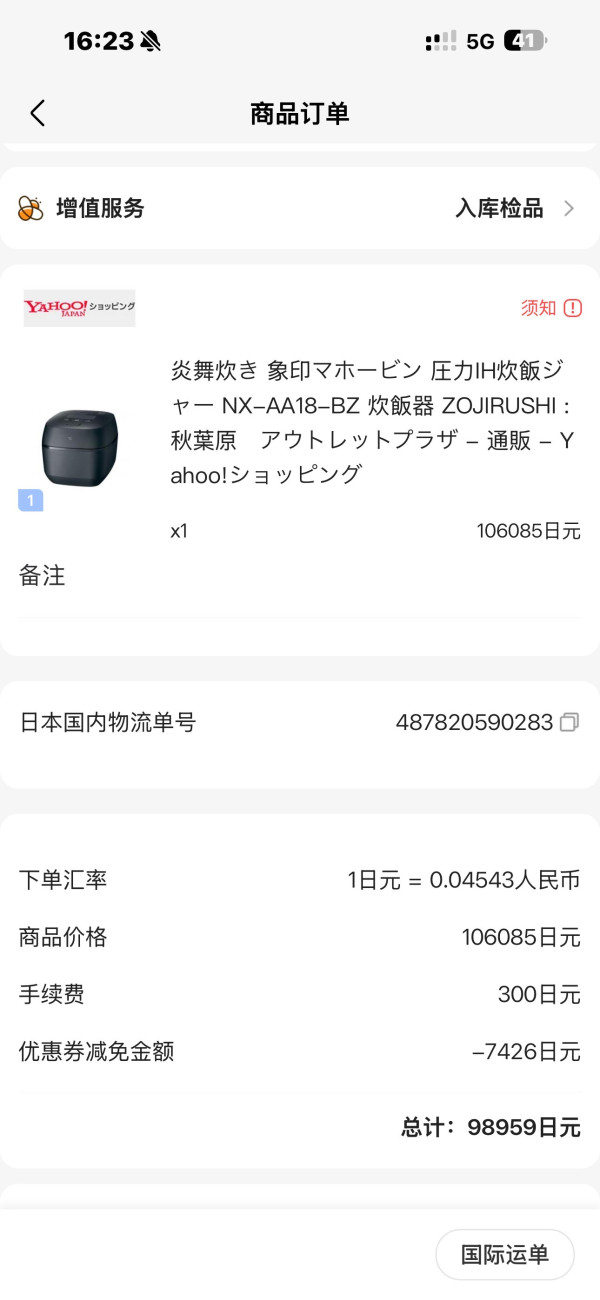
Task: Copy the tracking number 487820590283
Action: pyautogui.click(x=569, y=722)
